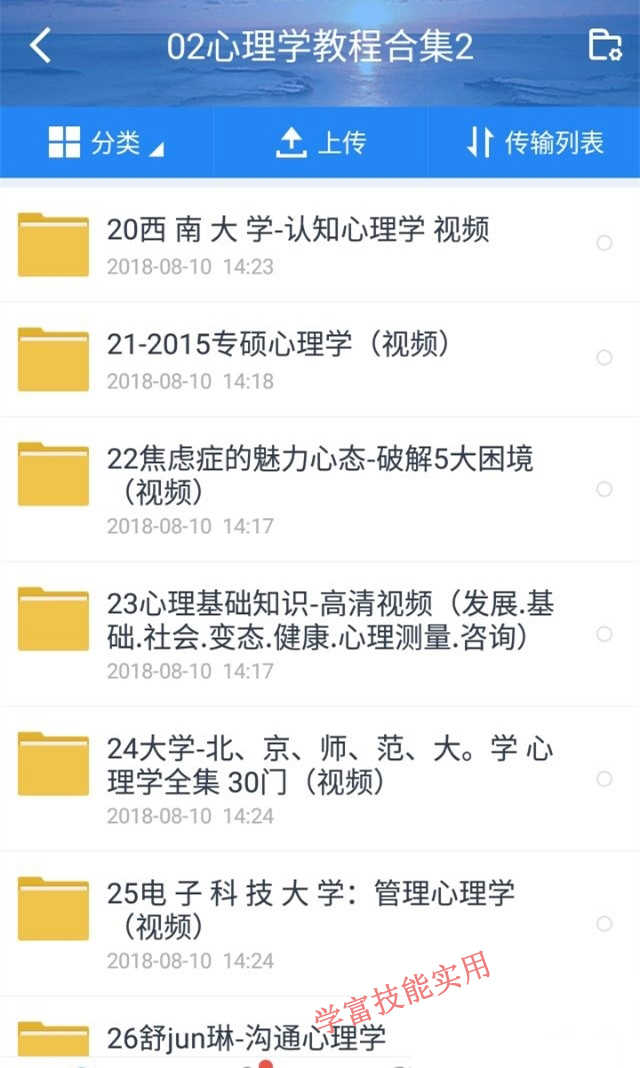Tick the 24大学 folder's selection circle

[604, 779]
